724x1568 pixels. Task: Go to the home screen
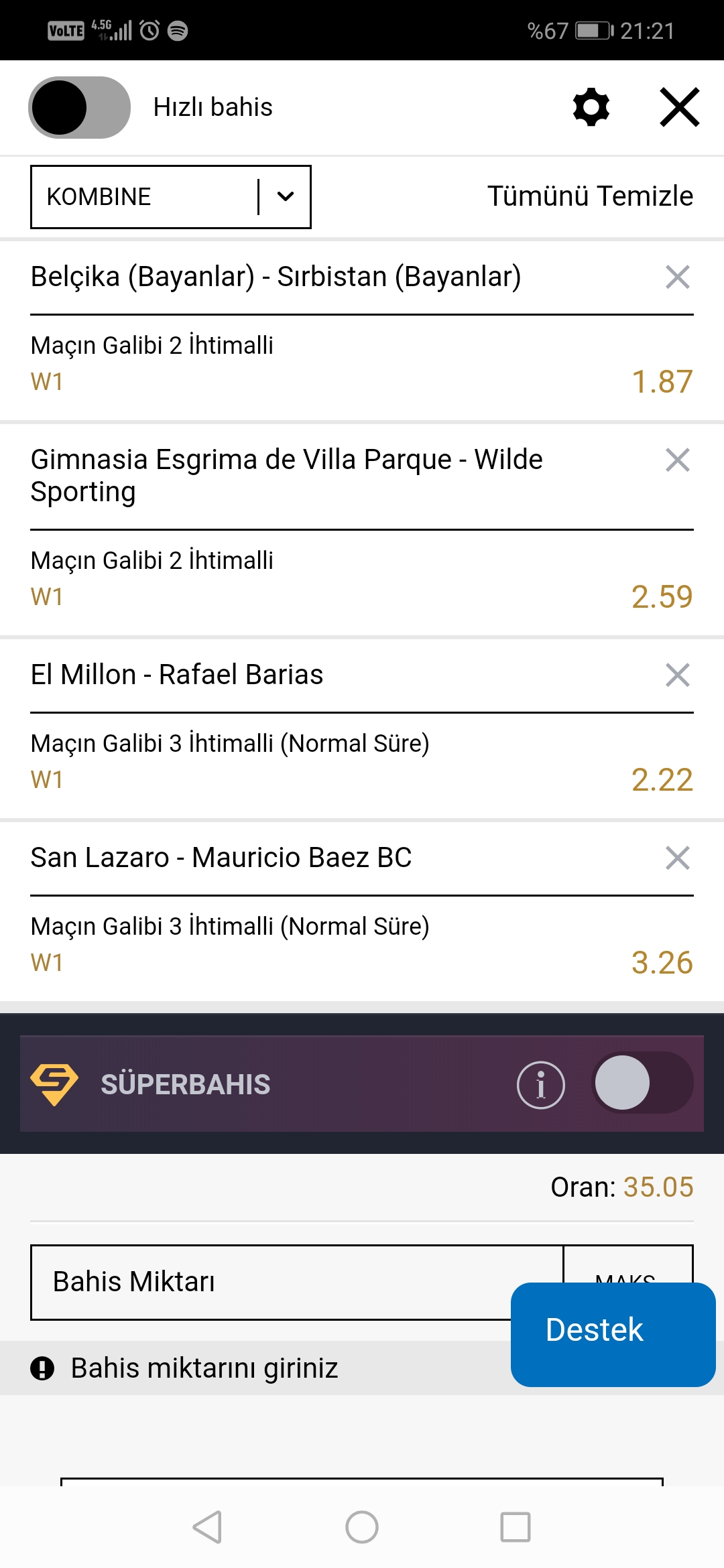pyautogui.click(x=362, y=1527)
